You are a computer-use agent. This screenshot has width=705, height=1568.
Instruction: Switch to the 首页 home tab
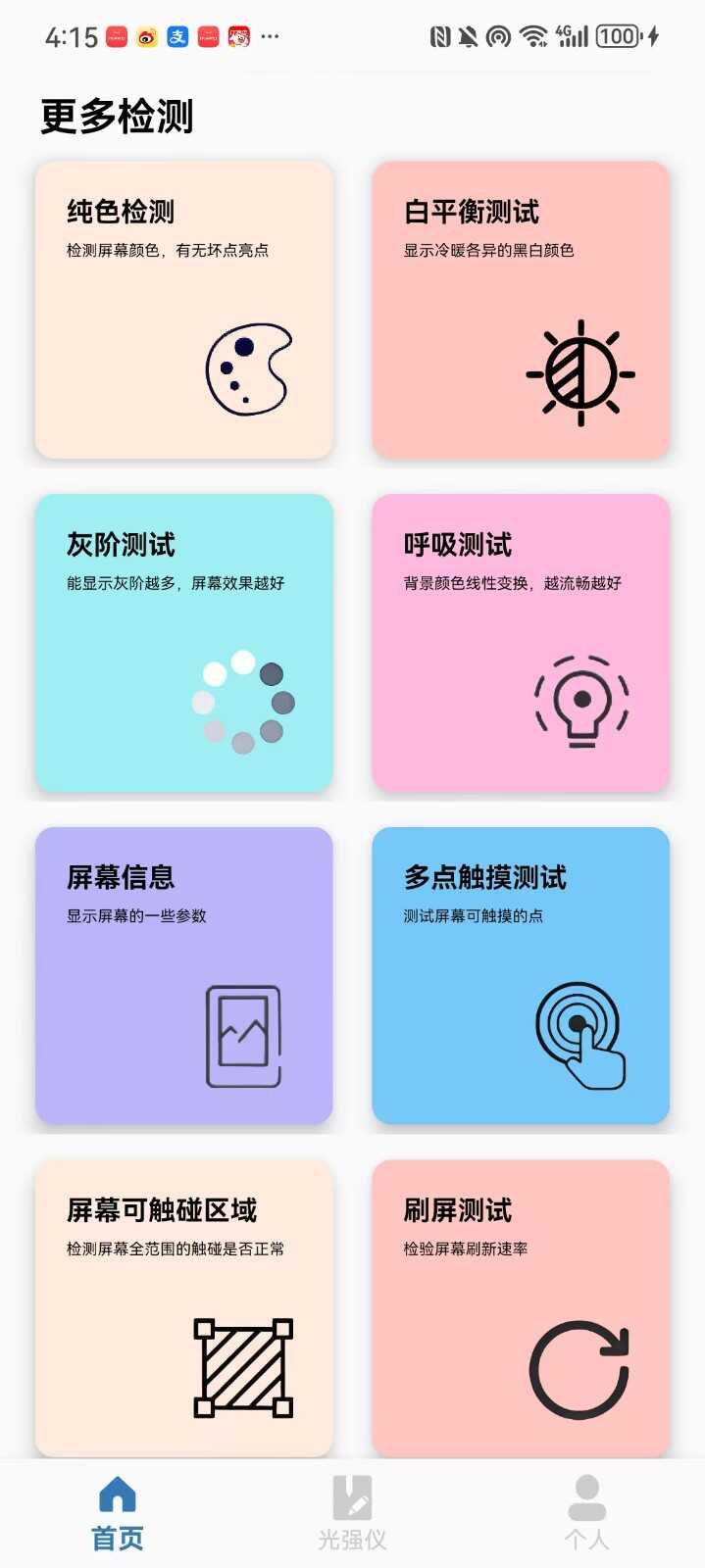click(x=118, y=1514)
